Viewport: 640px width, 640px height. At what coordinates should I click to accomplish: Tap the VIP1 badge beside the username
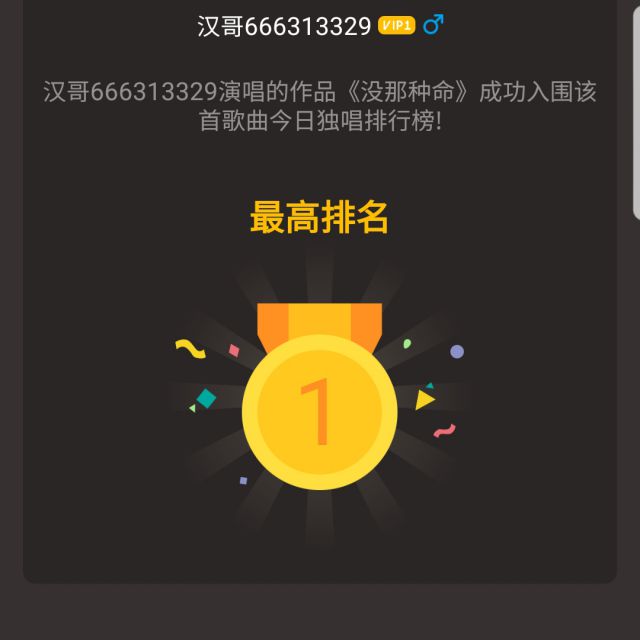(396, 26)
